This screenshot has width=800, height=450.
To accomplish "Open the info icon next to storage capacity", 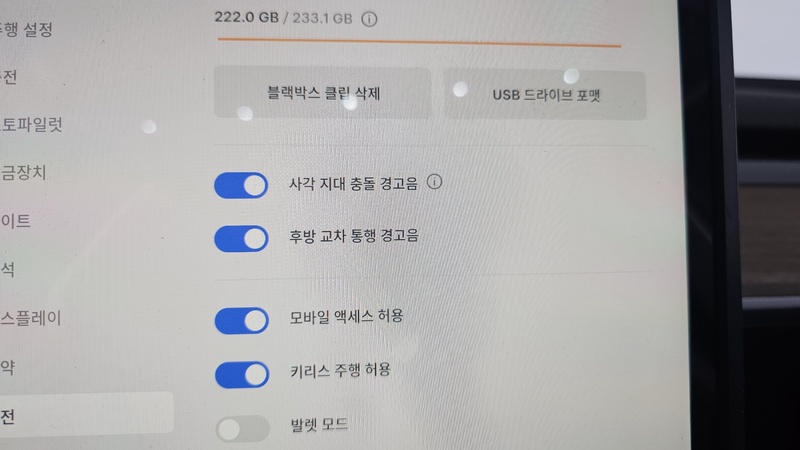I will click(370, 18).
